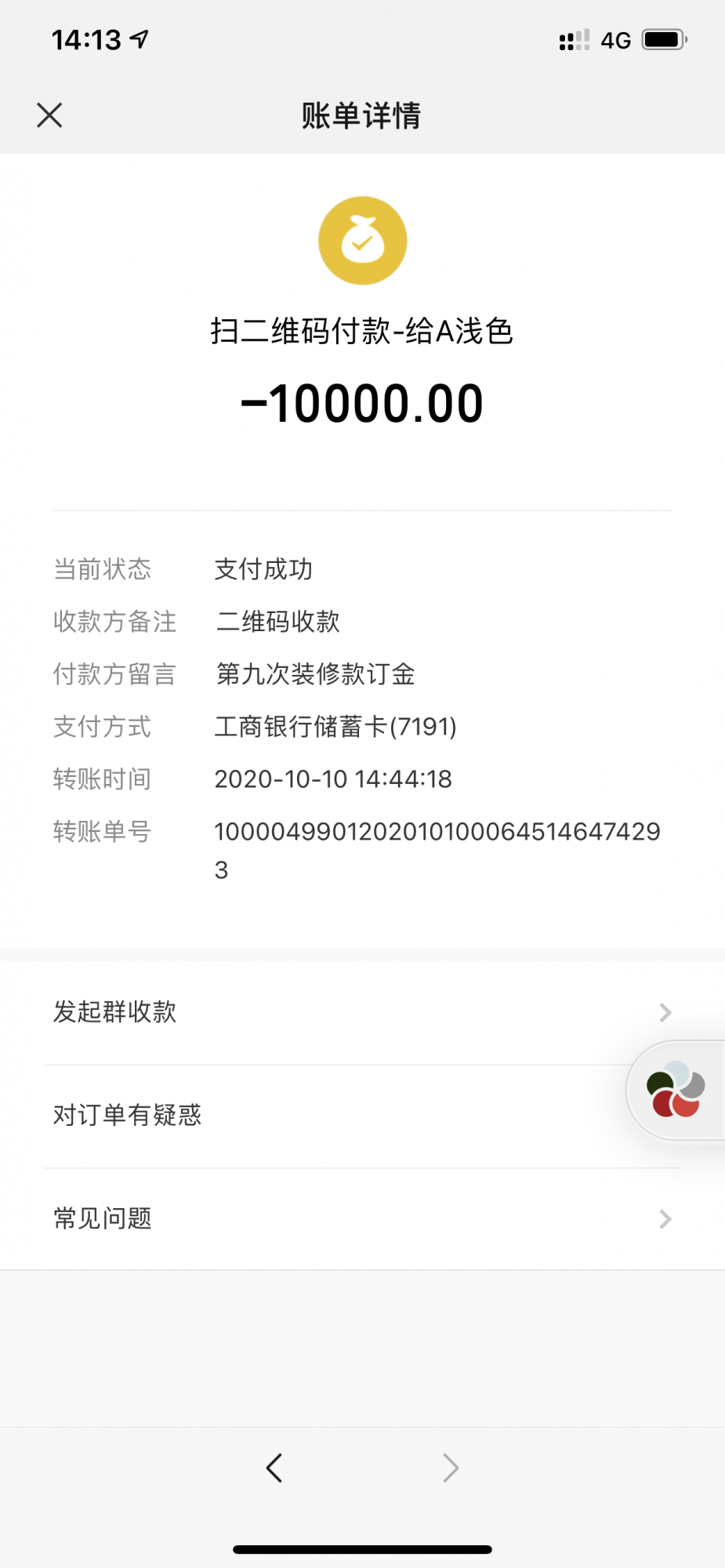The width and height of the screenshot is (725, 1568).
Task: Tap the floating colorful assistant button
Action: tap(676, 1090)
